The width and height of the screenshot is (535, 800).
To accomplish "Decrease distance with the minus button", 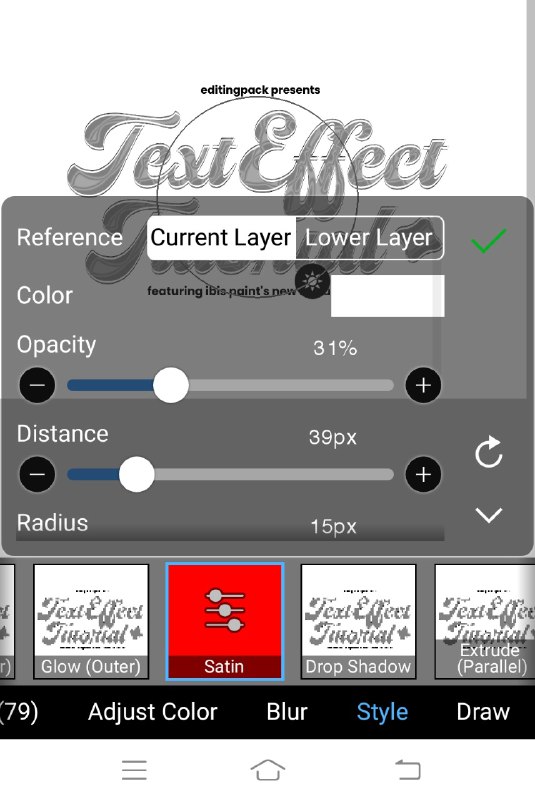I will (x=37, y=474).
